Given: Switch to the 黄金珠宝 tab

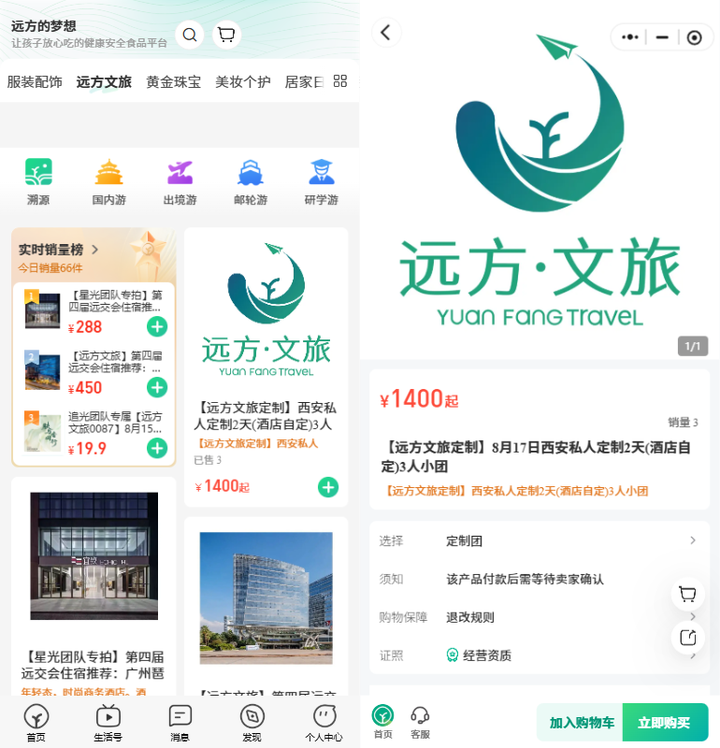Looking at the screenshot, I should point(173,82).
